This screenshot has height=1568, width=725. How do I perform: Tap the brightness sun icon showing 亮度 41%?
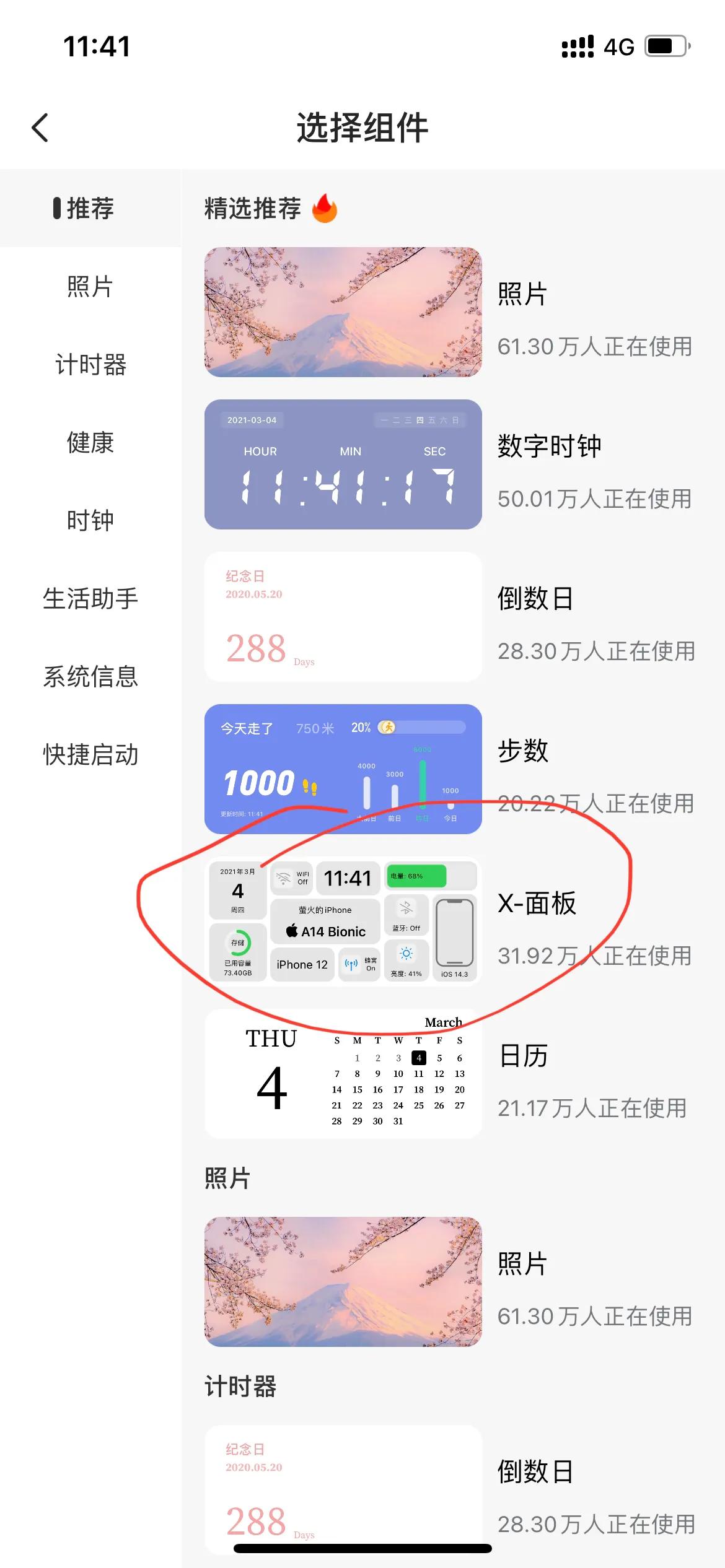[x=406, y=954]
